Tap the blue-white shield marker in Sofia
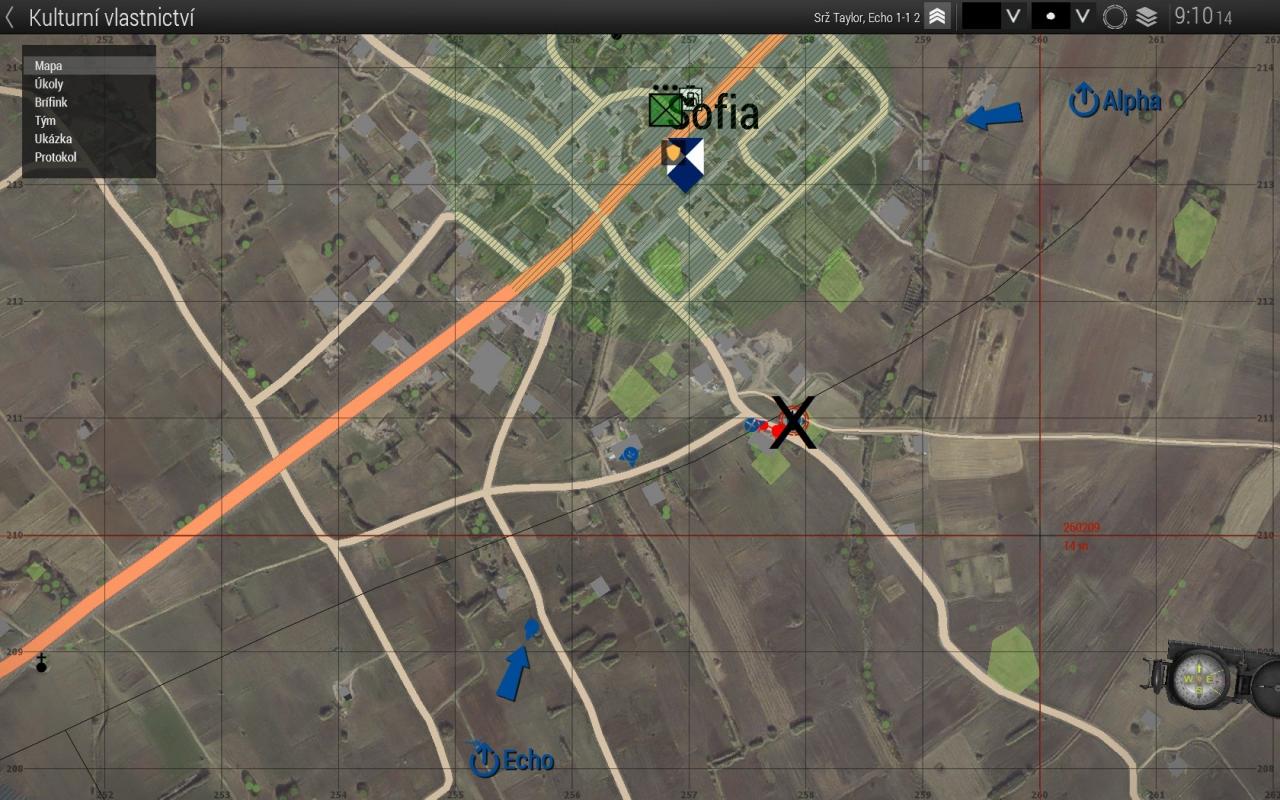1280x800 pixels. pos(686,165)
